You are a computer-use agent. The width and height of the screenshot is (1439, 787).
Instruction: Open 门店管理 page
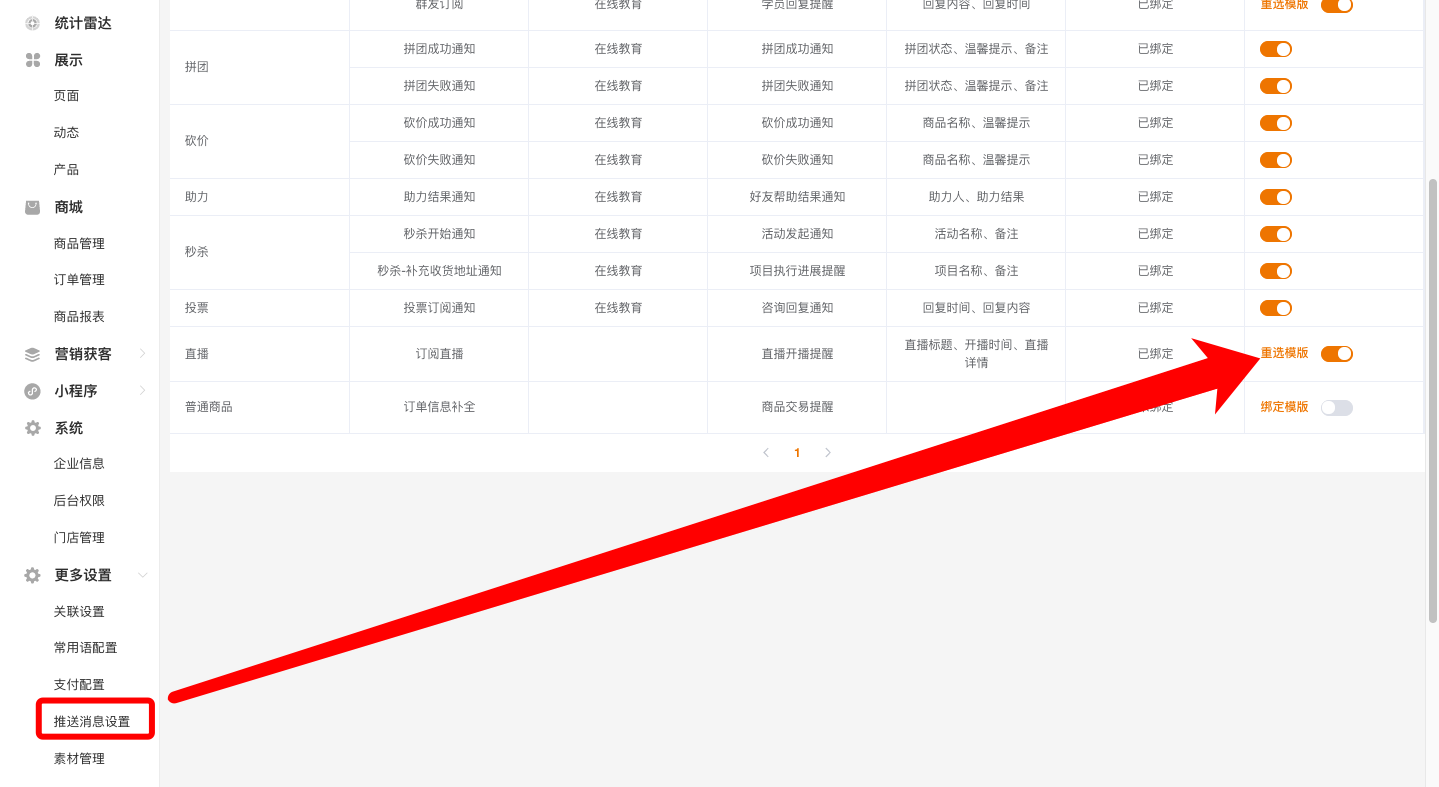pyautogui.click(x=79, y=537)
